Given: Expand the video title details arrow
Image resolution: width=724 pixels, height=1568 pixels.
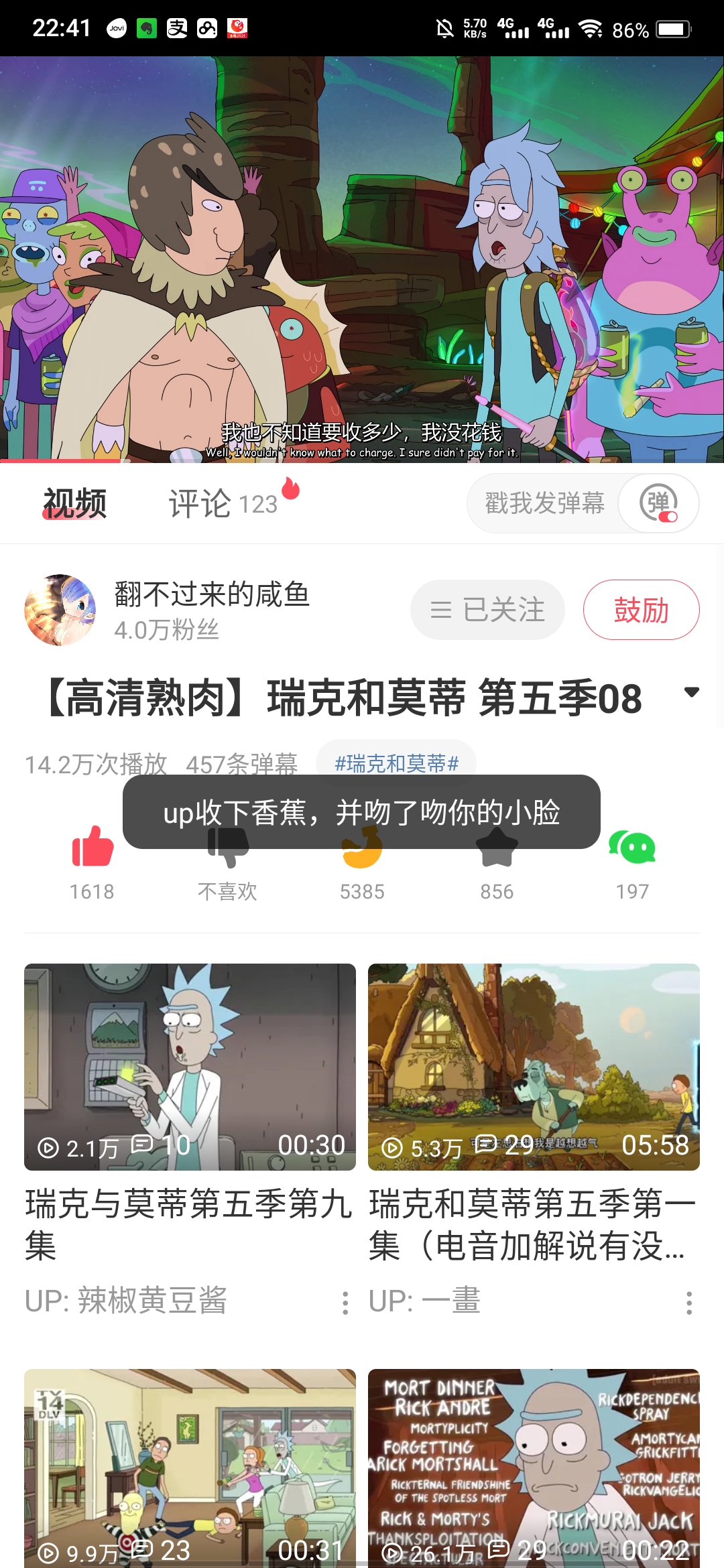Looking at the screenshot, I should pyautogui.click(x=691, y=693).
